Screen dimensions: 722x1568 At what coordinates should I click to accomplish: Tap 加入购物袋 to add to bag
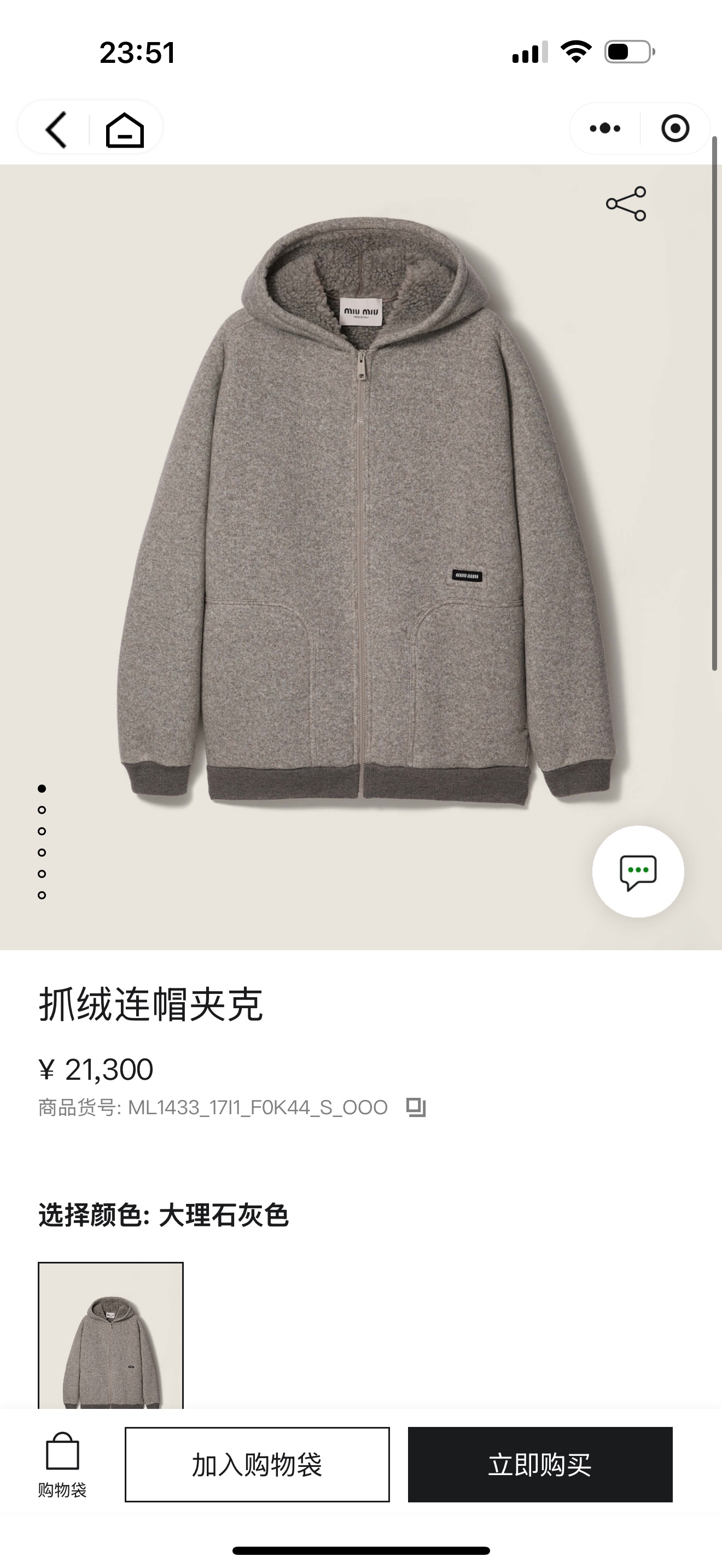pos(257,1465)
